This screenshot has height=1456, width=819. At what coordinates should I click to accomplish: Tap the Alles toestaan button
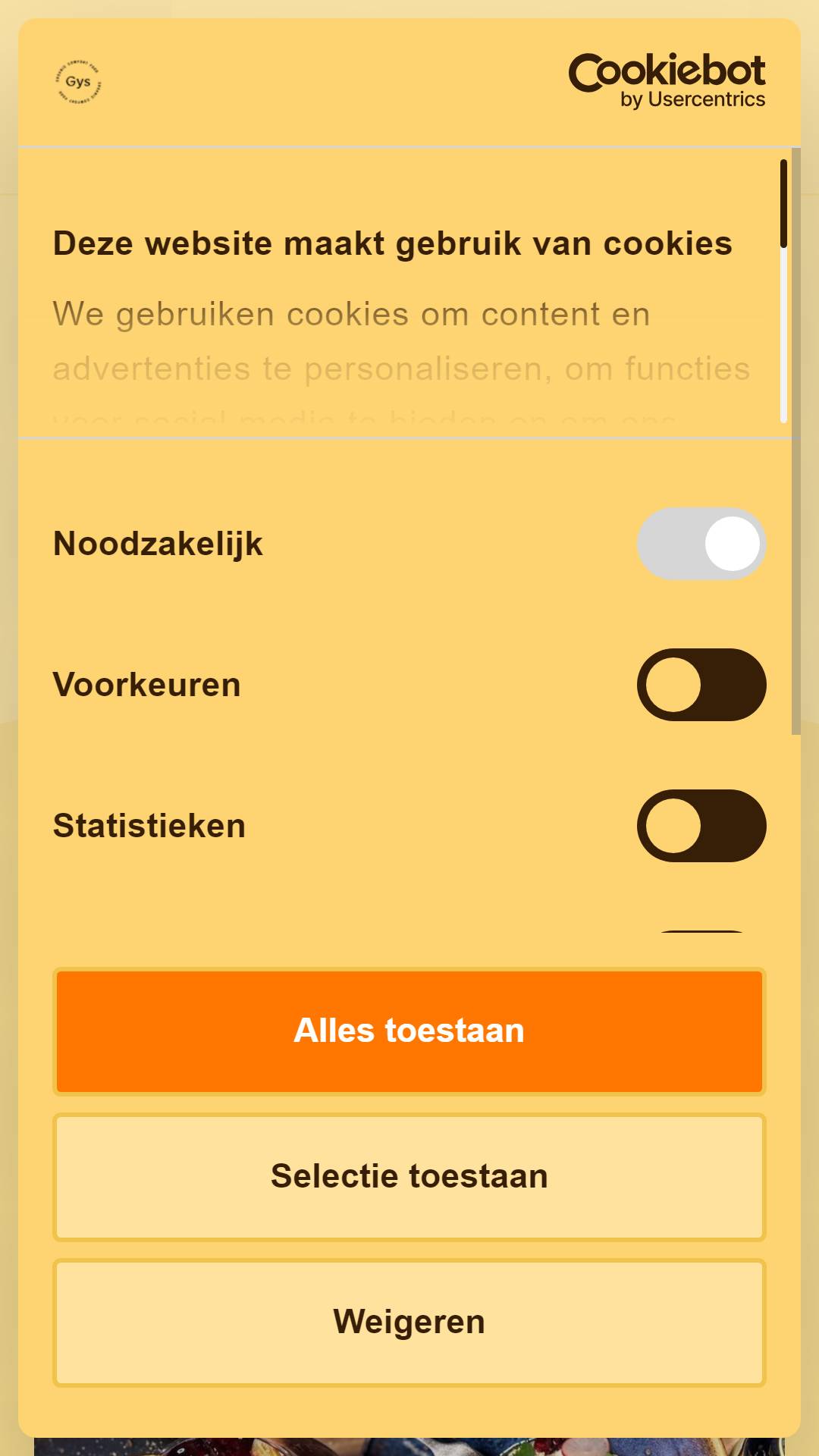409,1031
